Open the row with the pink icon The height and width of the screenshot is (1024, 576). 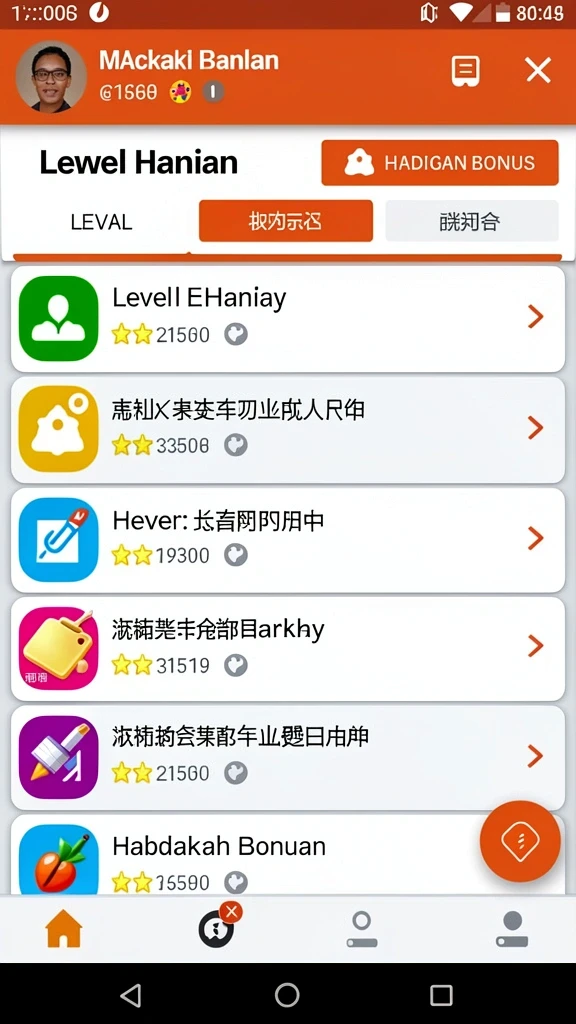tap(288, 648)
